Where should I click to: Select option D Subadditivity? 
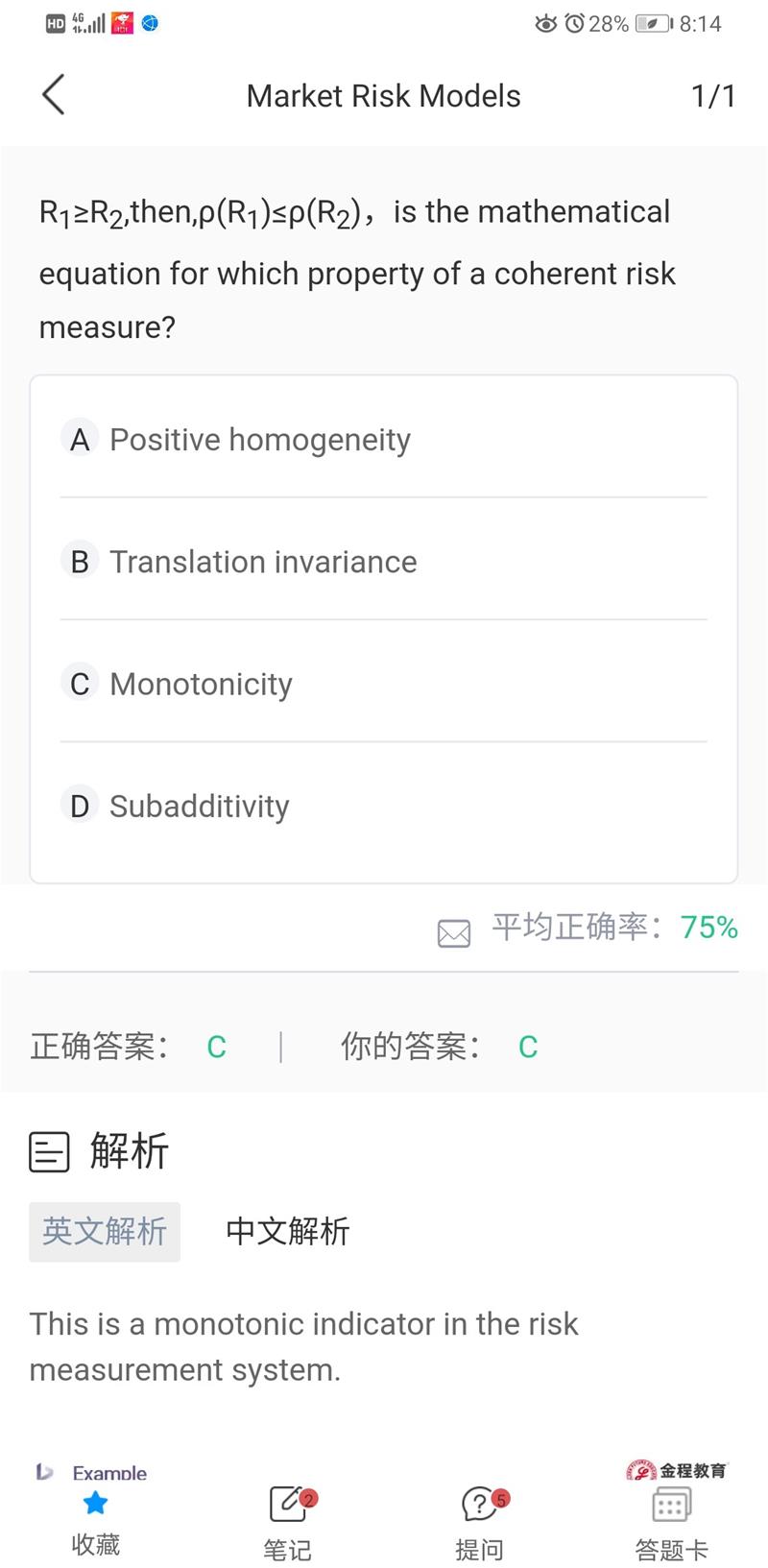click(383, 805)
